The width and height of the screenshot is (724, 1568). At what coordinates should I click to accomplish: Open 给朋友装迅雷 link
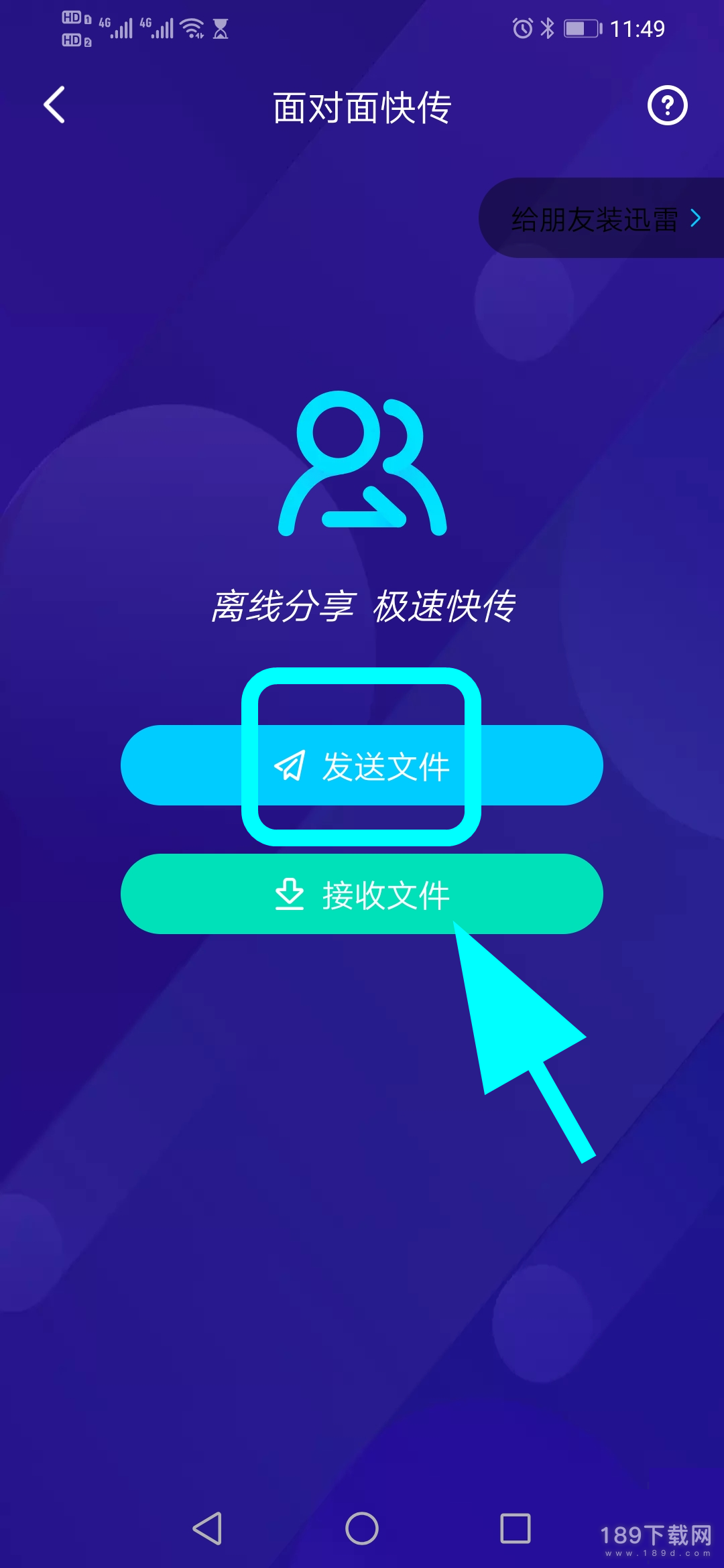tap(603, 218)
